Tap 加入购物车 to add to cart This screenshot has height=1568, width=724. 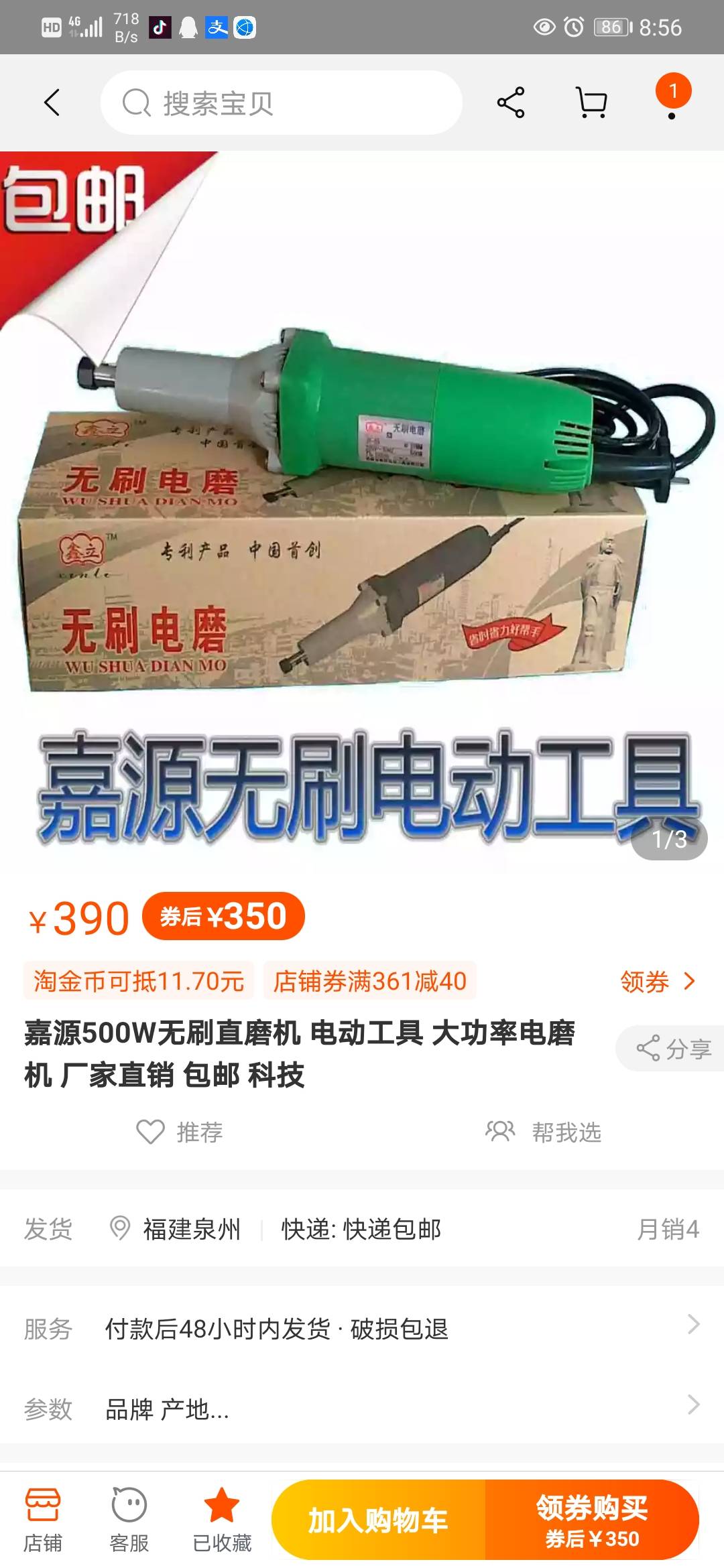379,1521
